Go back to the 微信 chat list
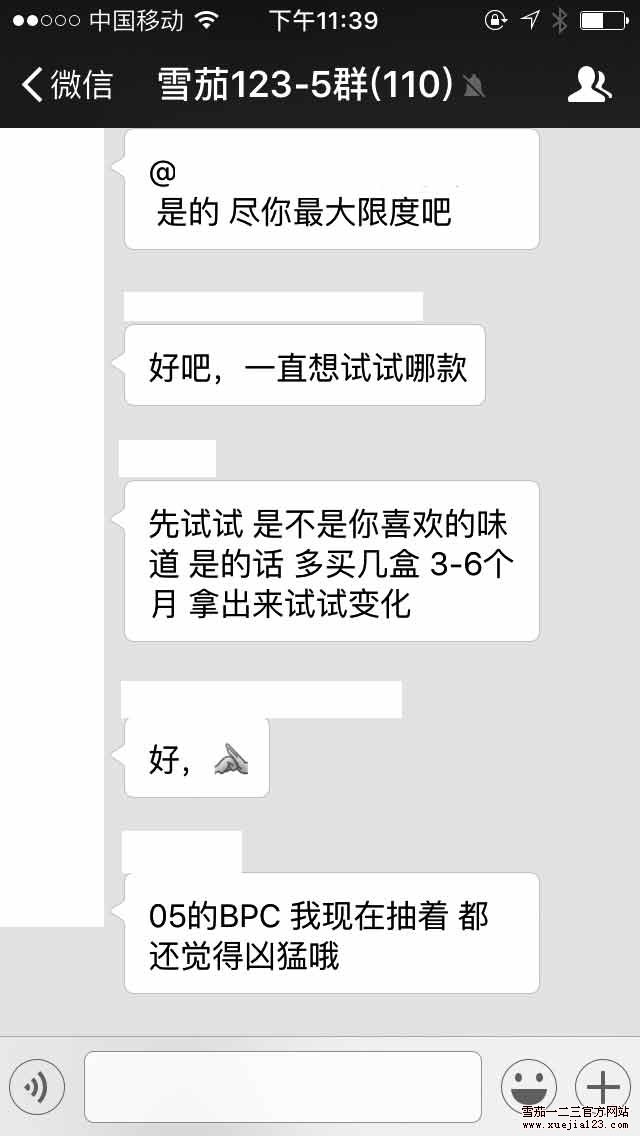Image resolution: width=640 pixels, height=1136 pixels. tap(66, 85)
